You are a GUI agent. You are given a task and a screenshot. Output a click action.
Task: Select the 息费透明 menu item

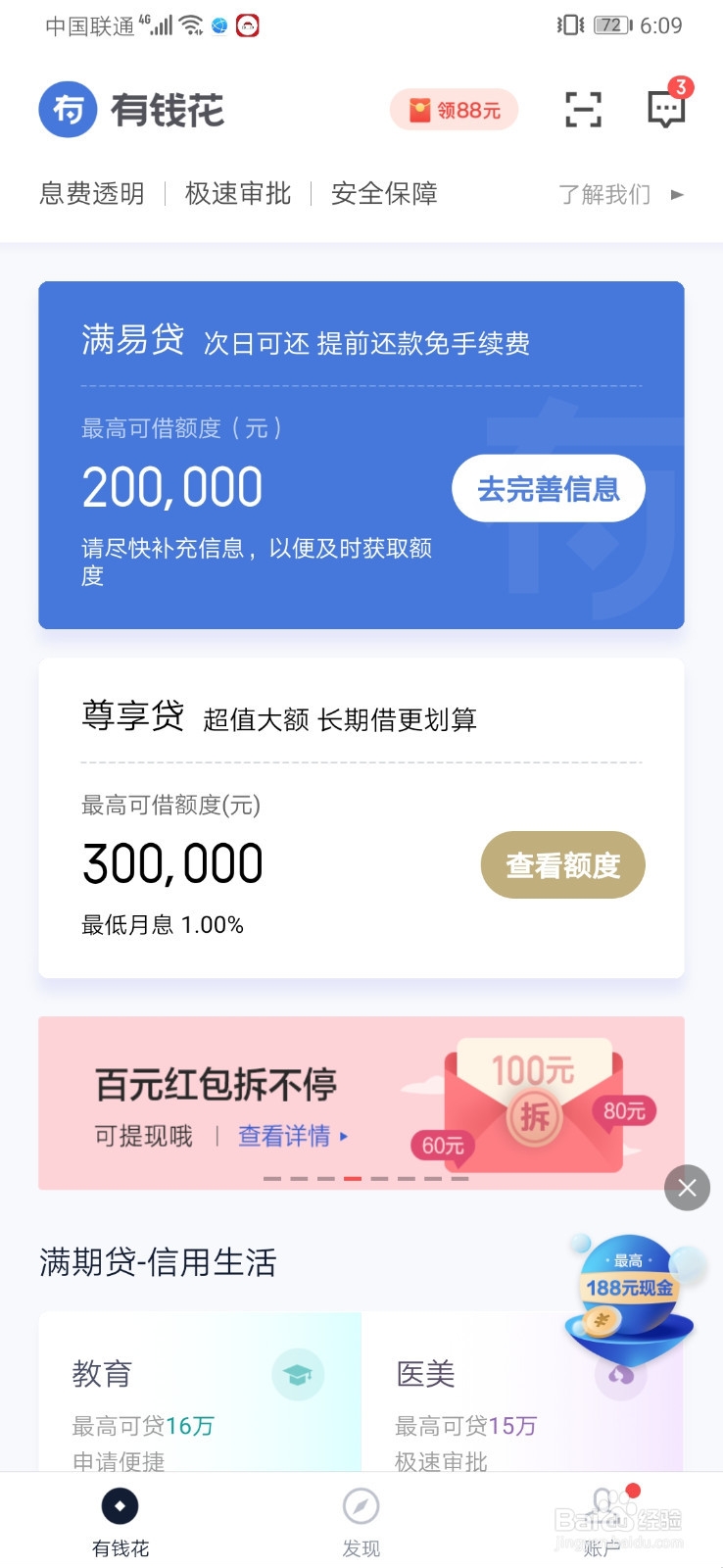90,194
